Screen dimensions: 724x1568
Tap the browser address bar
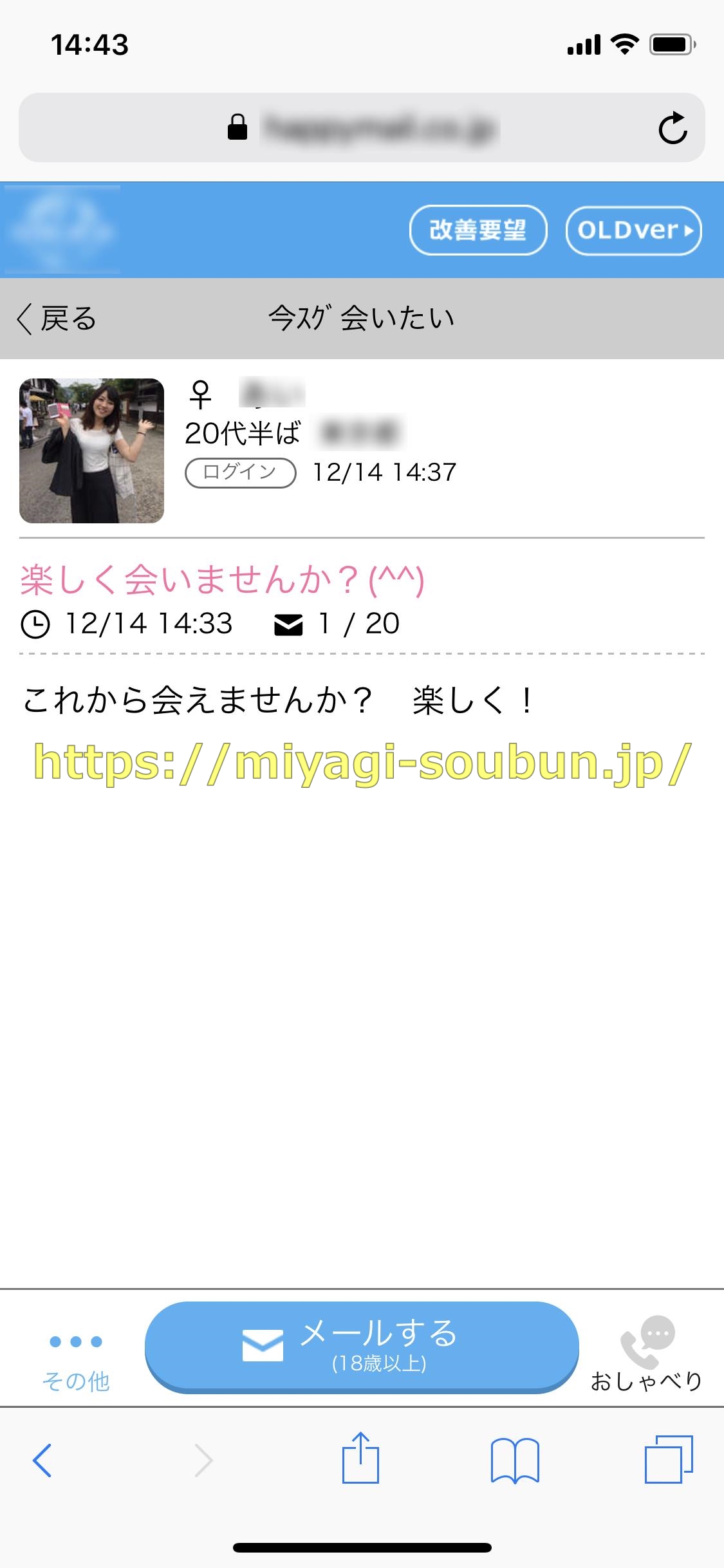[380, 127]
